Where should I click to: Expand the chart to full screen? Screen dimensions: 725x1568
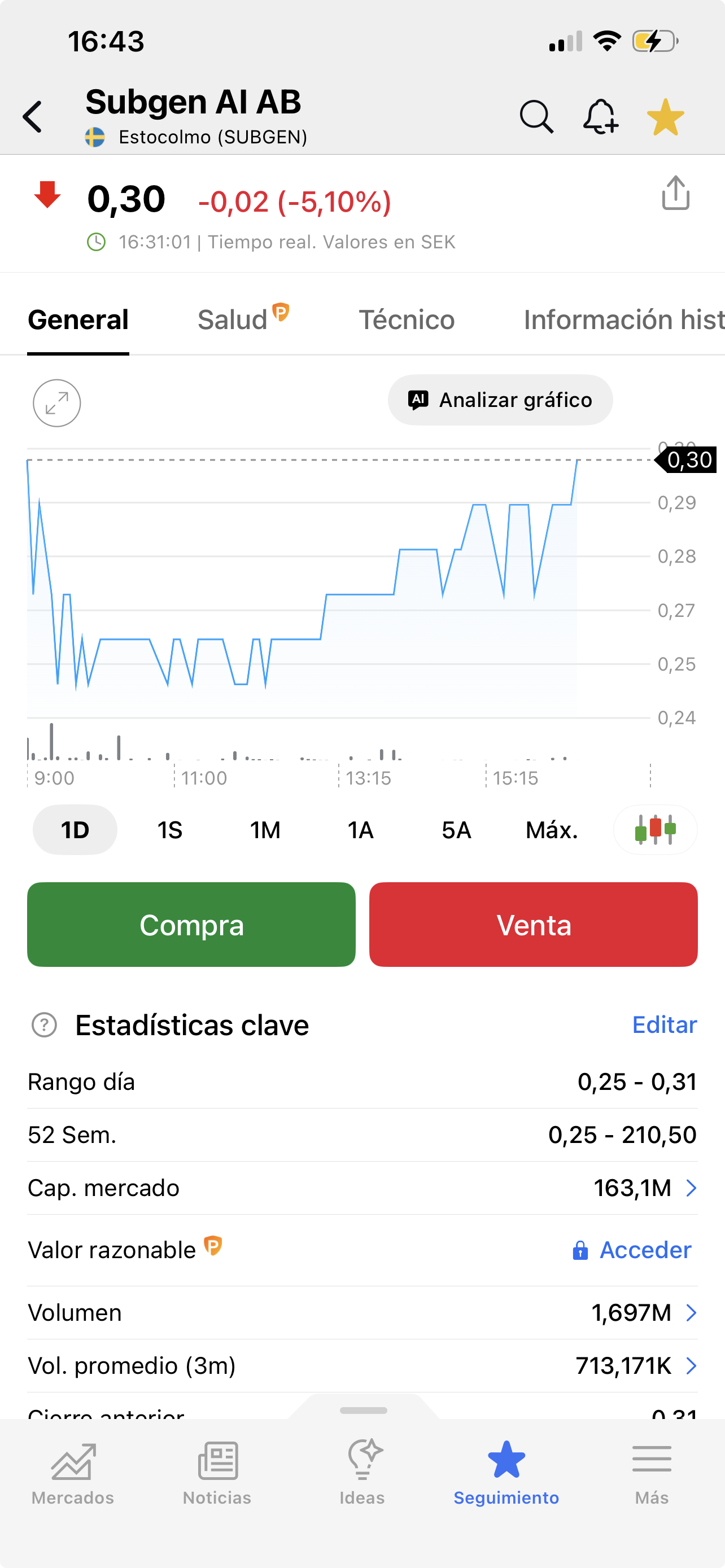56,403
